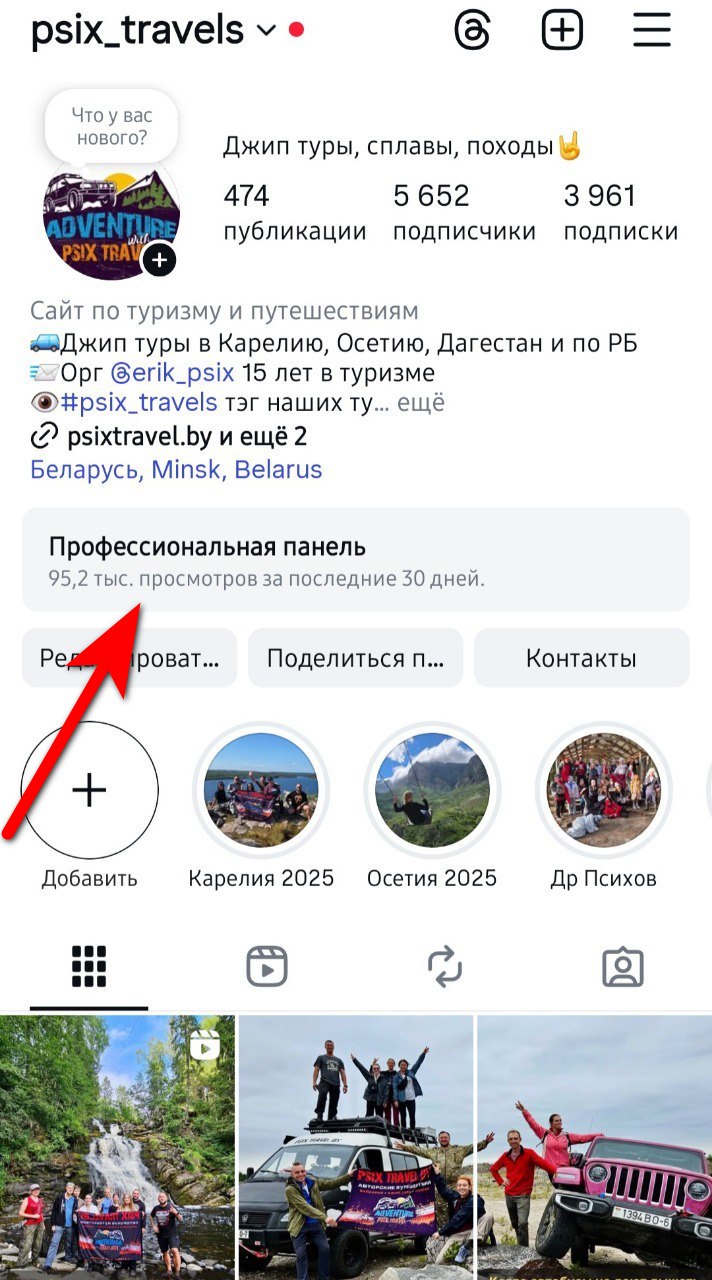Create a new post with plus icon
Screen dimensions: 712x1280
pos(562,31)
